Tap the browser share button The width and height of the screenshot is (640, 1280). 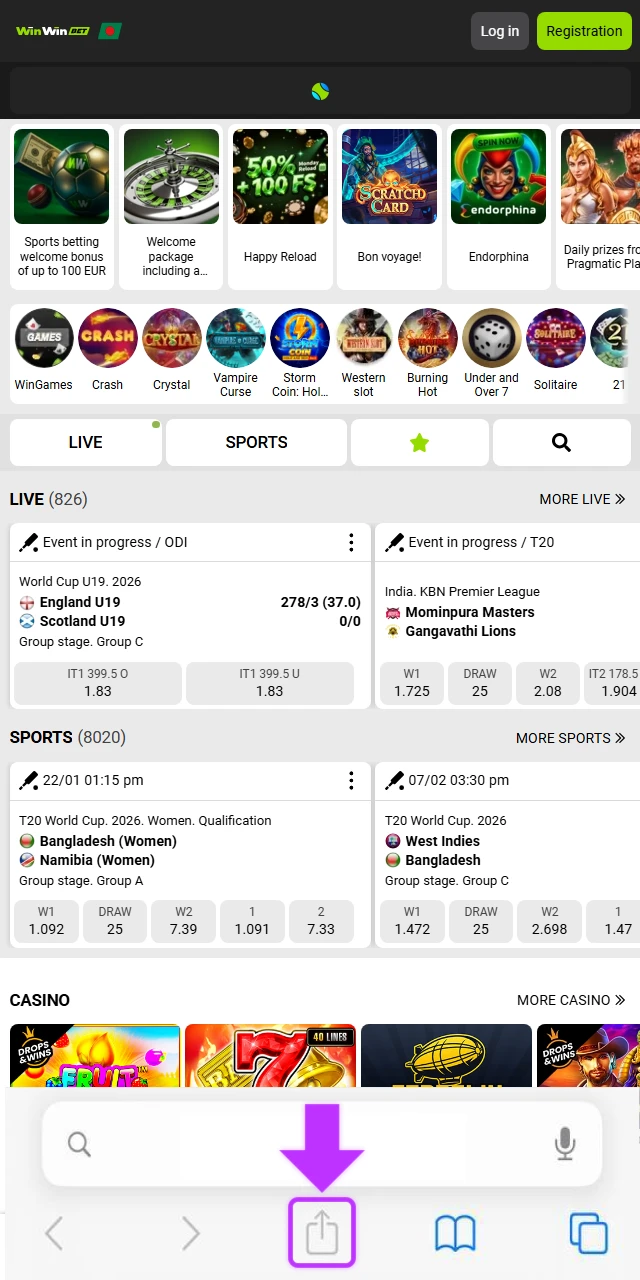pyautogui.click(x=322, y=1233)
